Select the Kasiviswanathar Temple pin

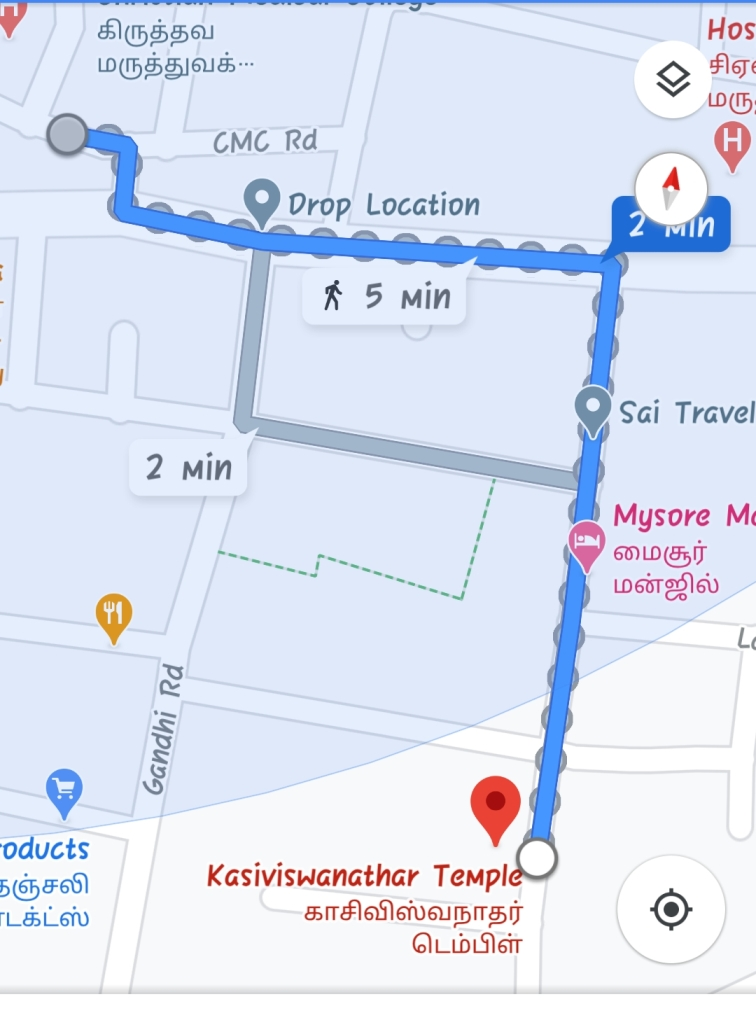[495, 809]
